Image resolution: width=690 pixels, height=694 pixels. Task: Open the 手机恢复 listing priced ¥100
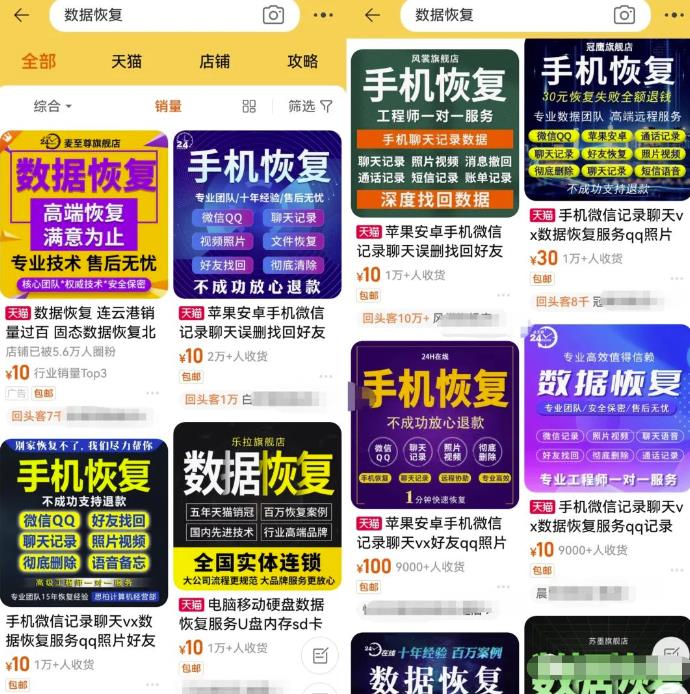coord(435,425)
